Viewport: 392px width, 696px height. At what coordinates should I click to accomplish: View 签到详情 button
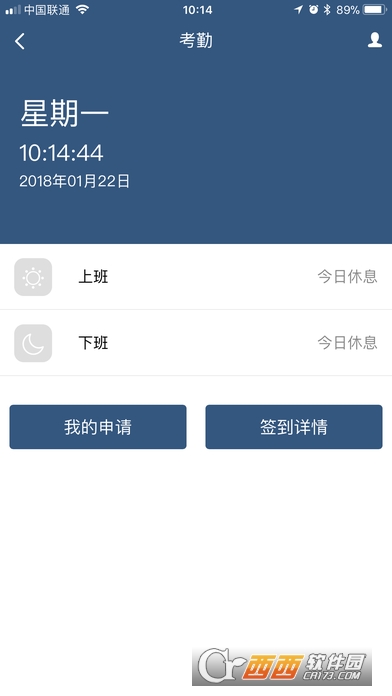pyautogui.click(x=293, y=427)
